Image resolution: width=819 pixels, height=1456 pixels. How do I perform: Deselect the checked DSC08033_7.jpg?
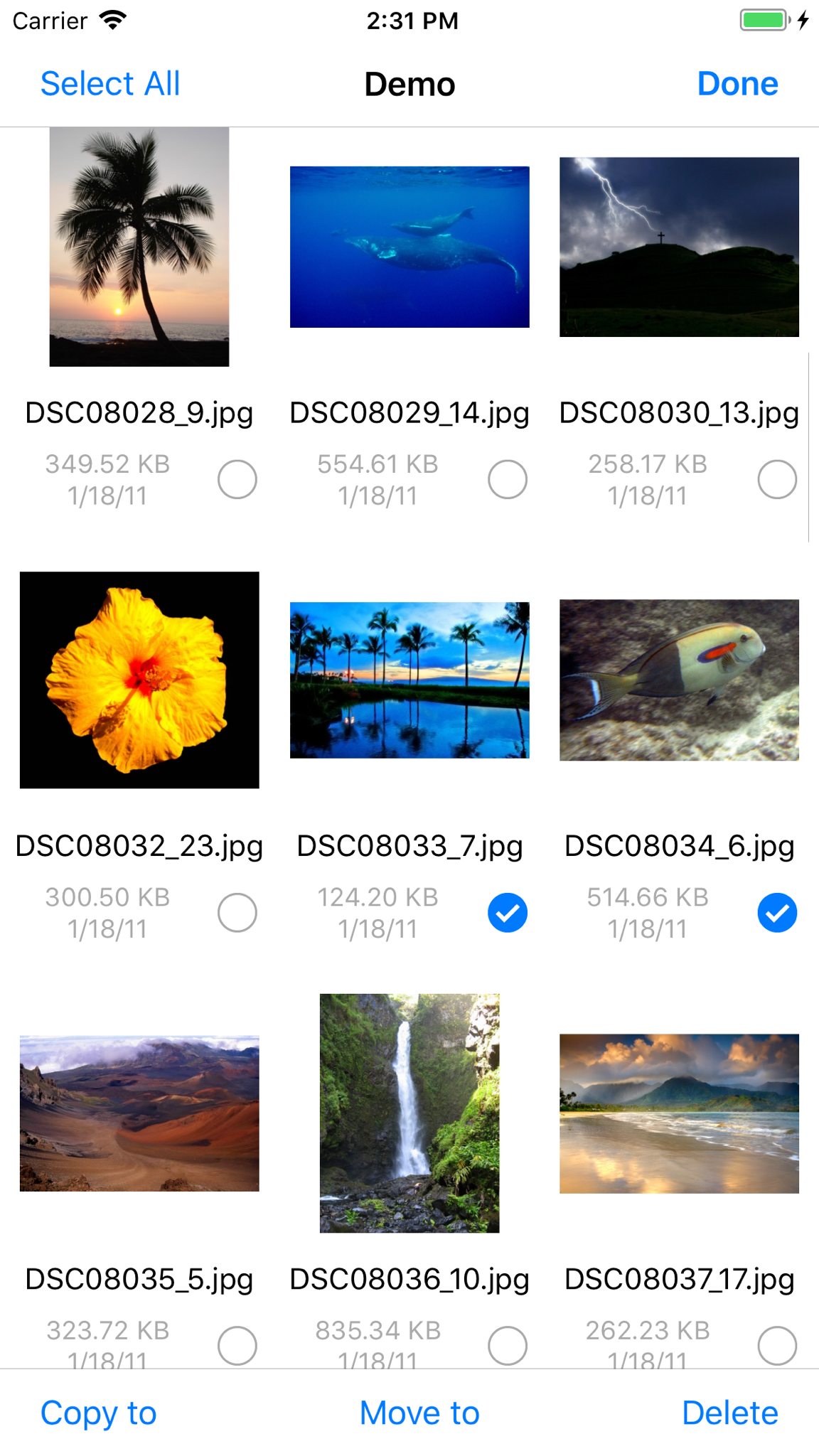[x=508, y=912]
